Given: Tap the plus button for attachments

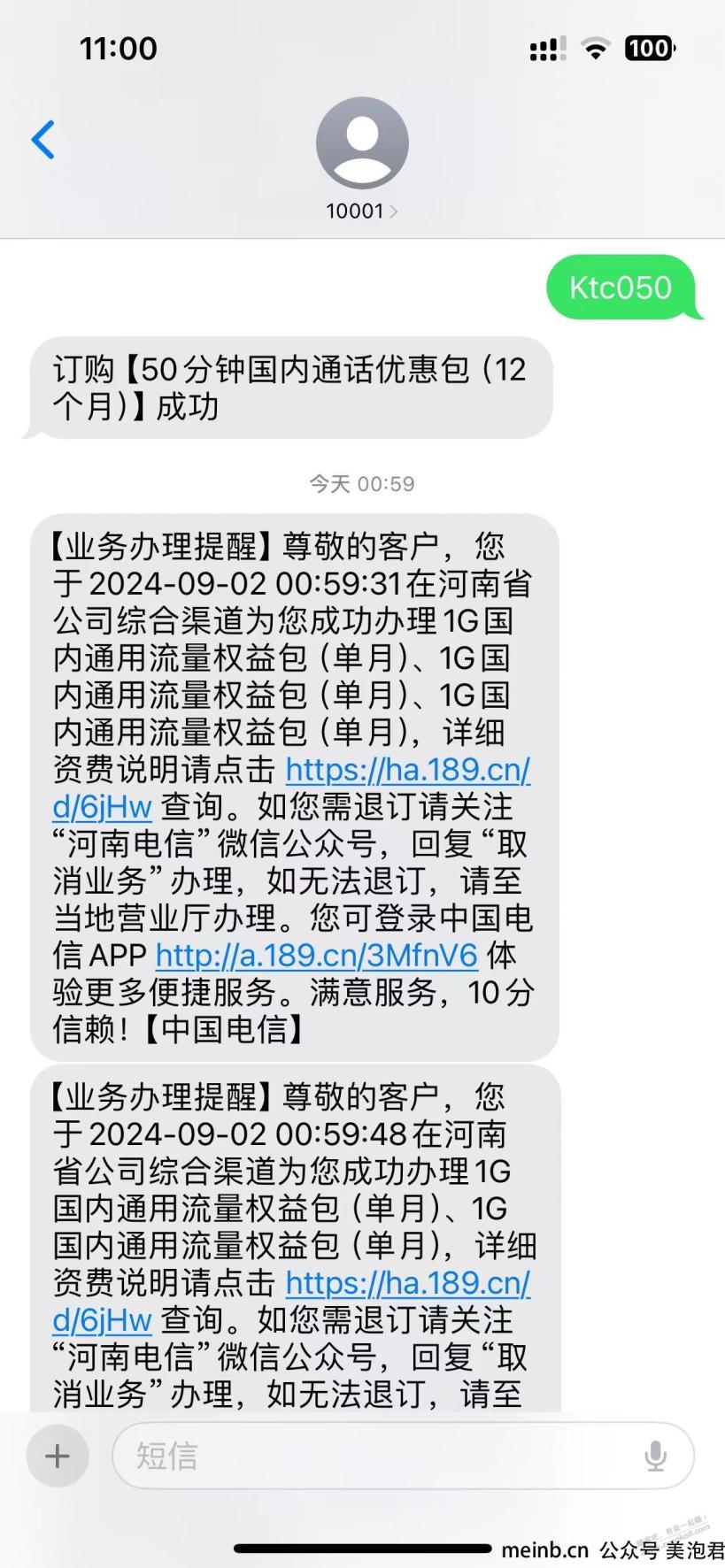Looking at the screenshot, I should (58, 1456).
